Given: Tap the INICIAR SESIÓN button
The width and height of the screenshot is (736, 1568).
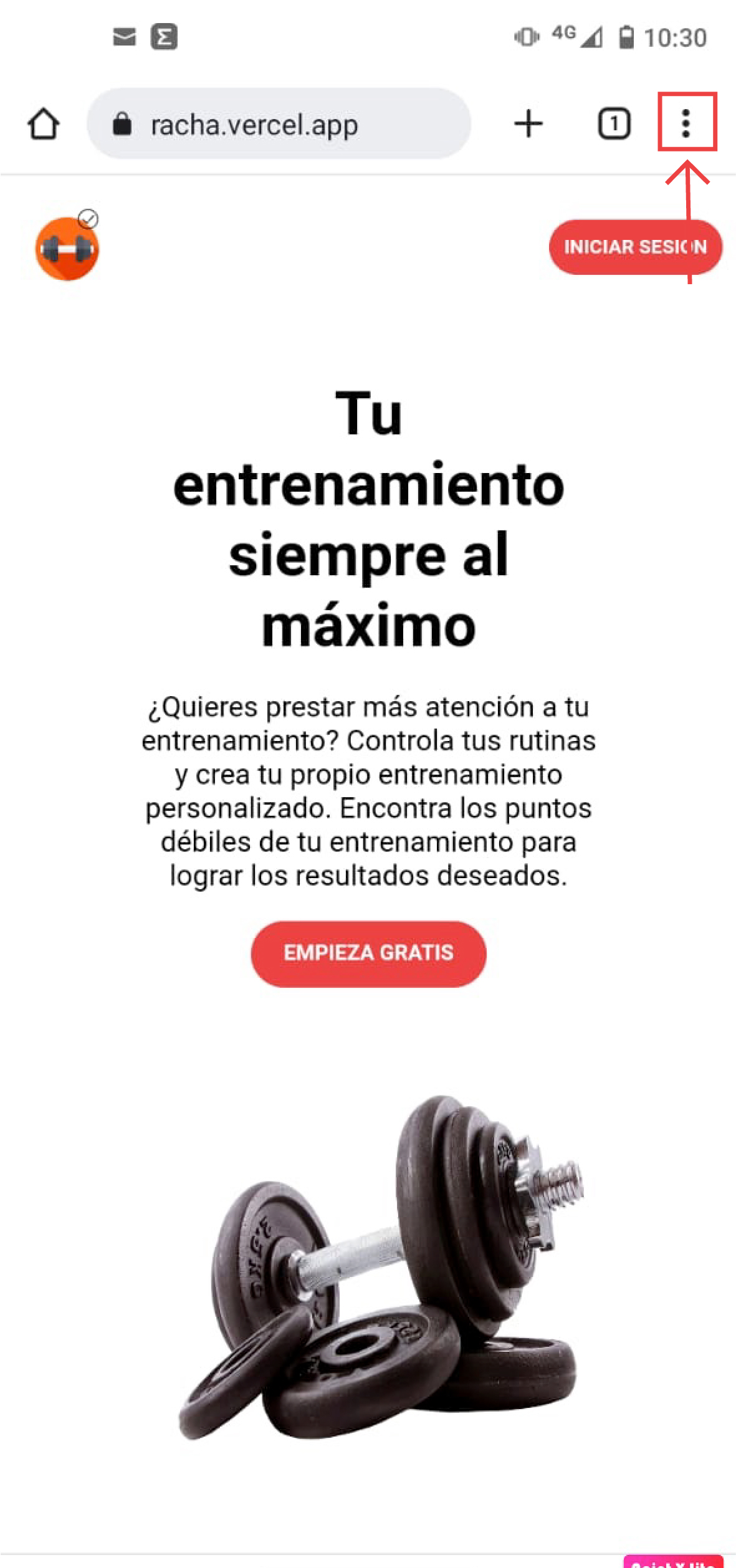Looking at the screenshot, I should (x=634, y=247).
